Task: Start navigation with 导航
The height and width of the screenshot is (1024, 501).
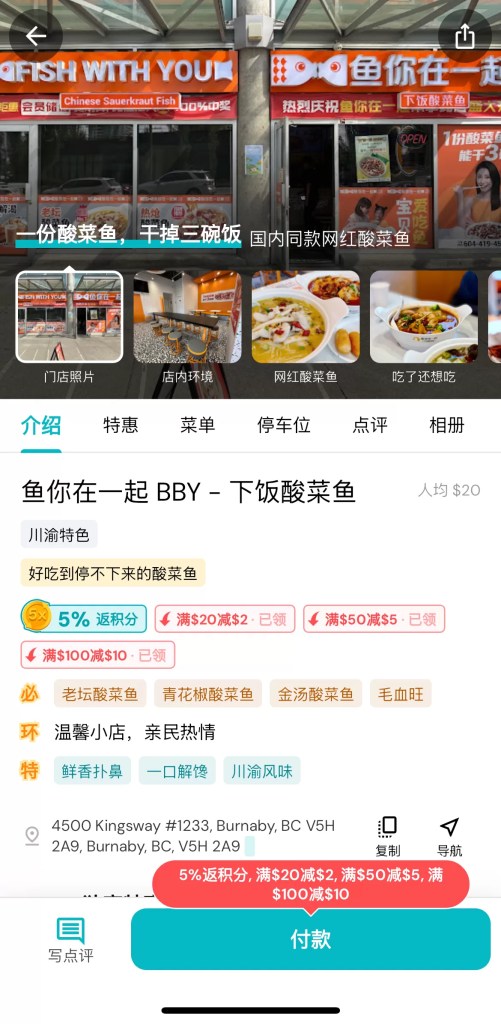Action: click(x=449, y=837)
